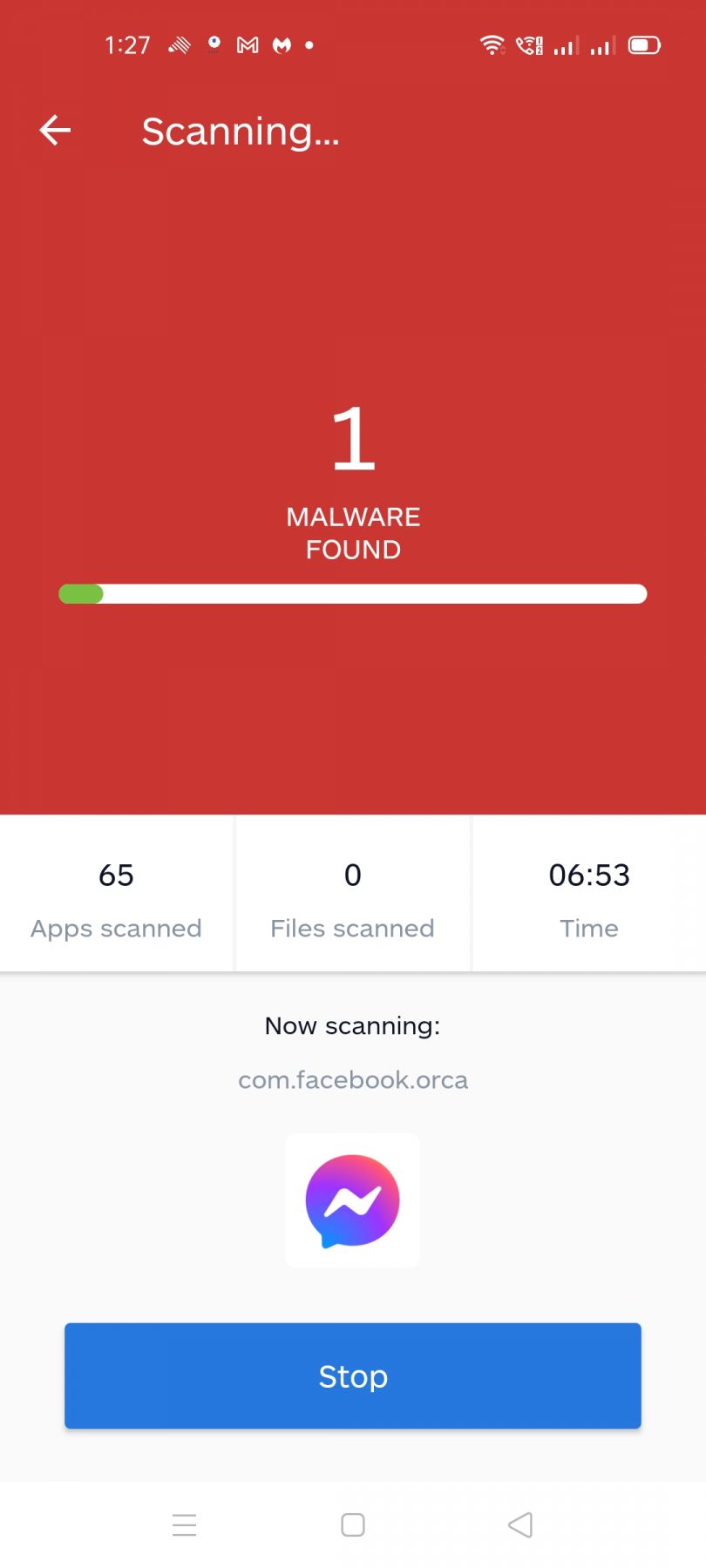Screen dimensions: 706x1568
Task: Tap the com.facebook.orca package name text
Action: (352, 1079)
